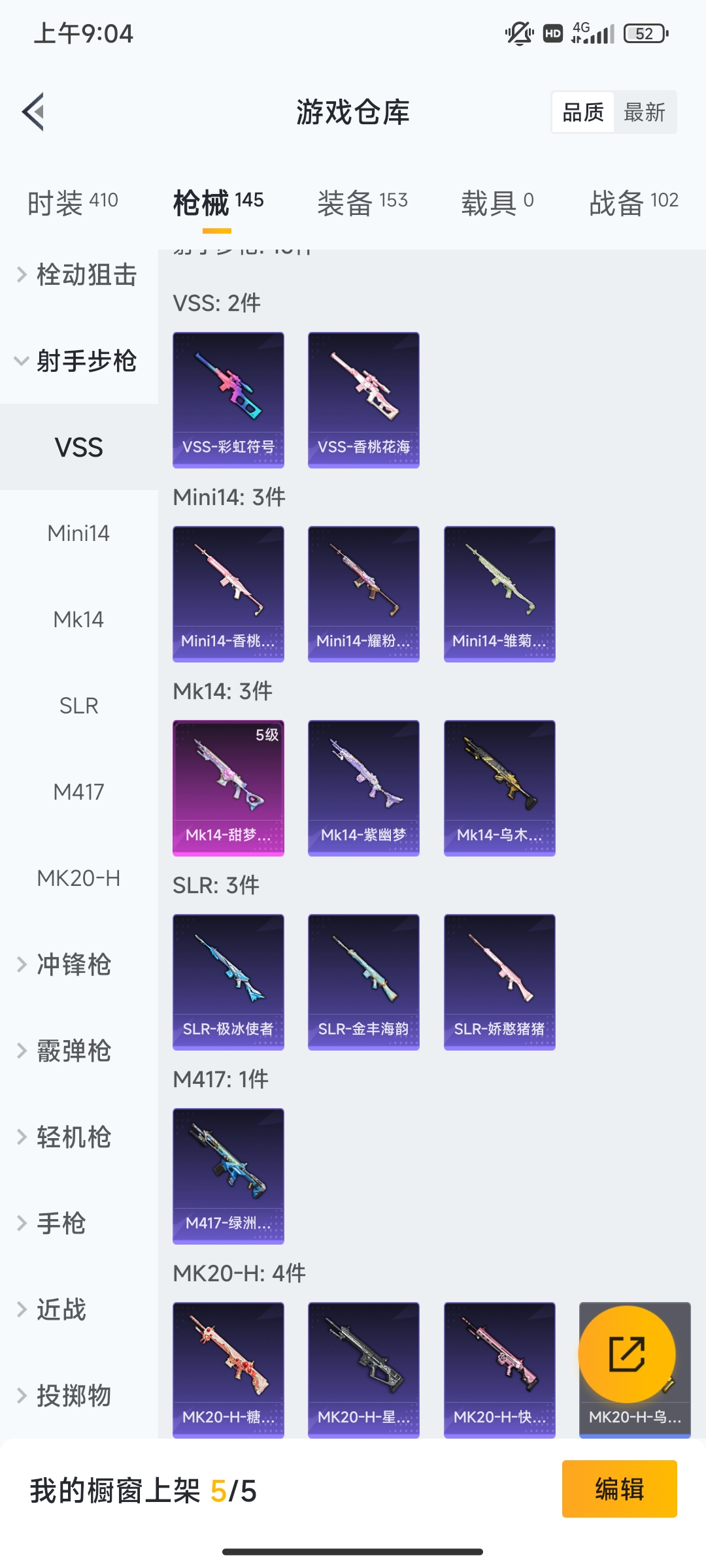706x1568 pixels.
Task: Switch to 时装 tab
Action: coord(73,202)
